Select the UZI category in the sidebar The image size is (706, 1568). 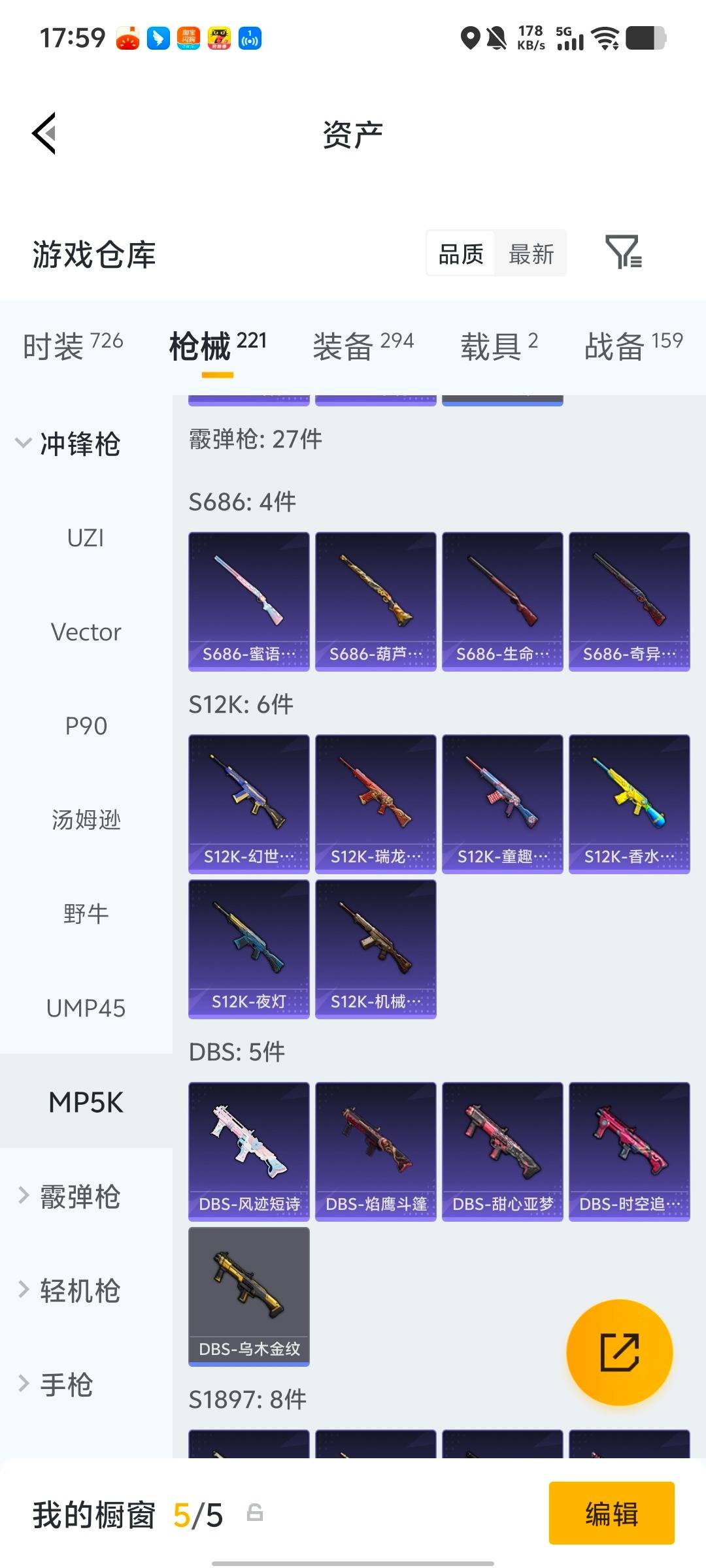coord(86,538)
